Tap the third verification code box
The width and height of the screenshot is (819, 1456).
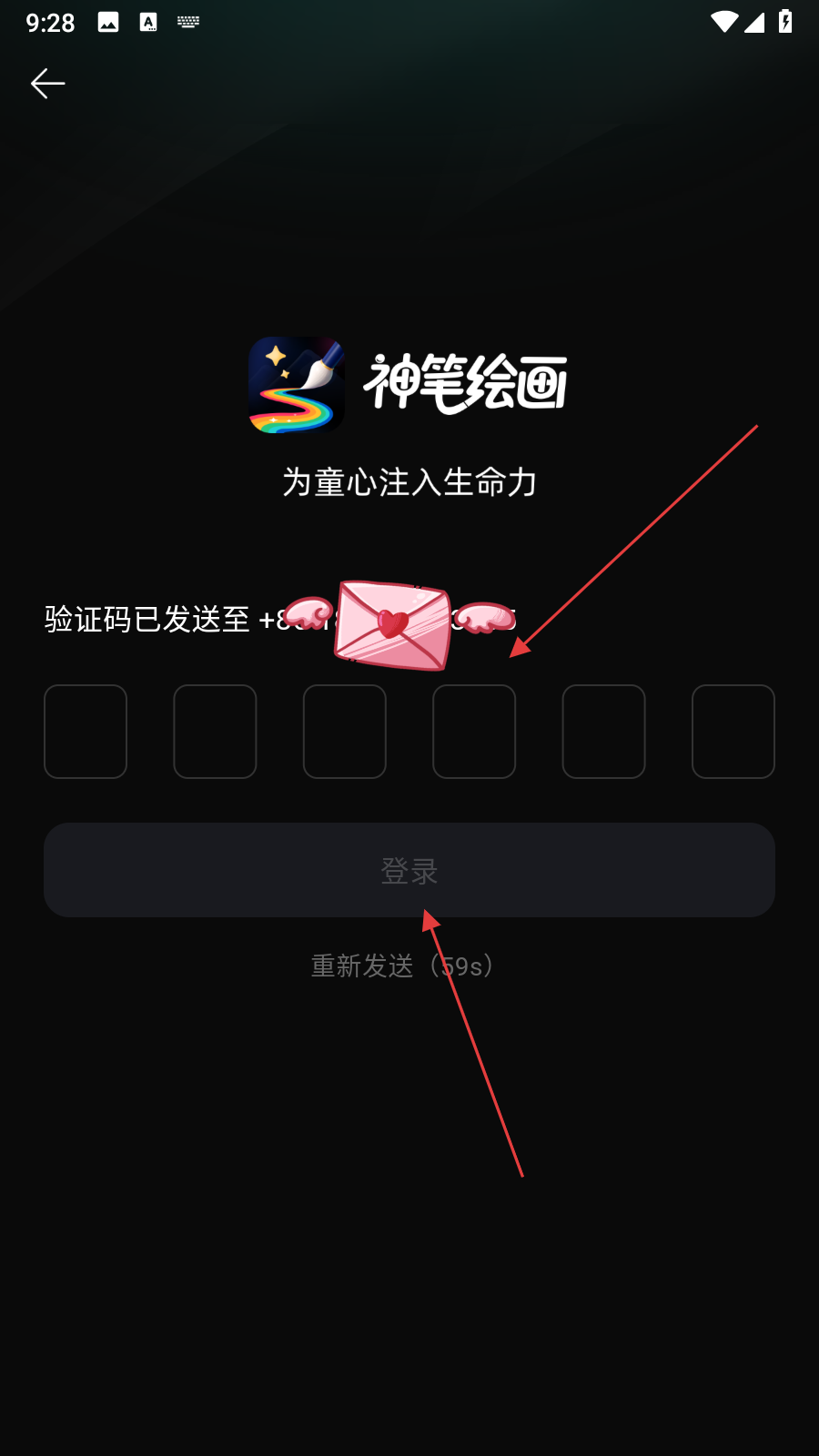[x=345, y=732]
